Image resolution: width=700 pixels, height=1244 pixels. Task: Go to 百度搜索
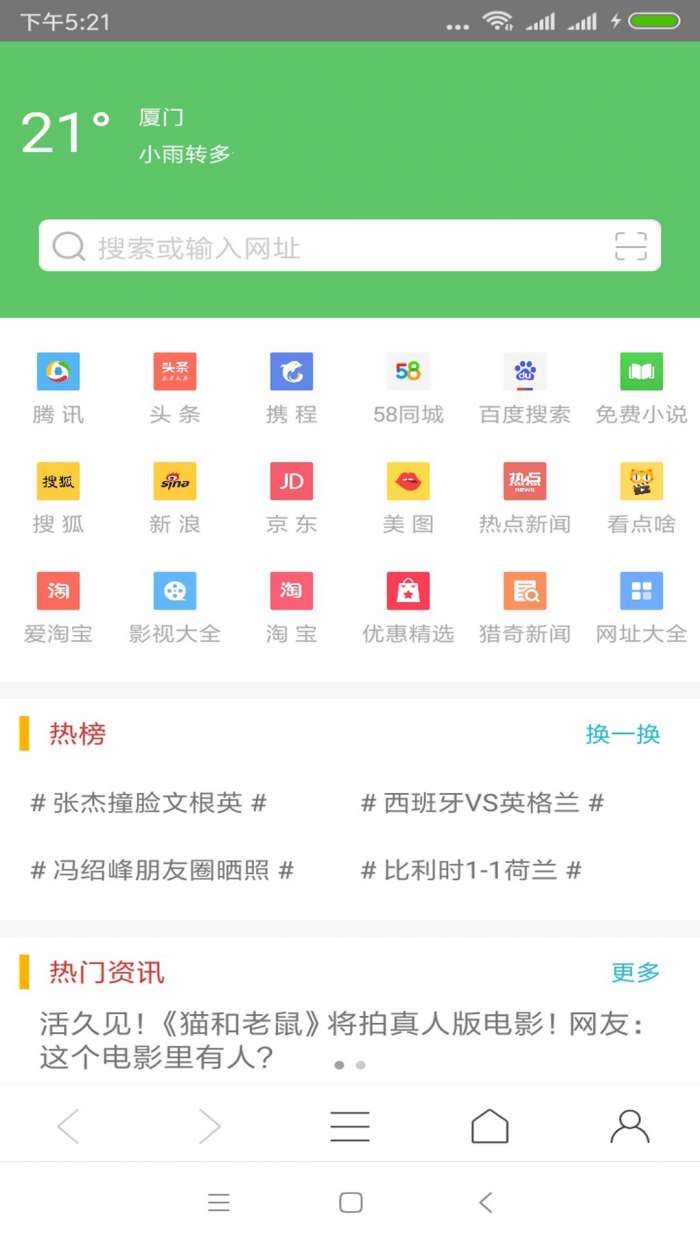click(524, 387)
